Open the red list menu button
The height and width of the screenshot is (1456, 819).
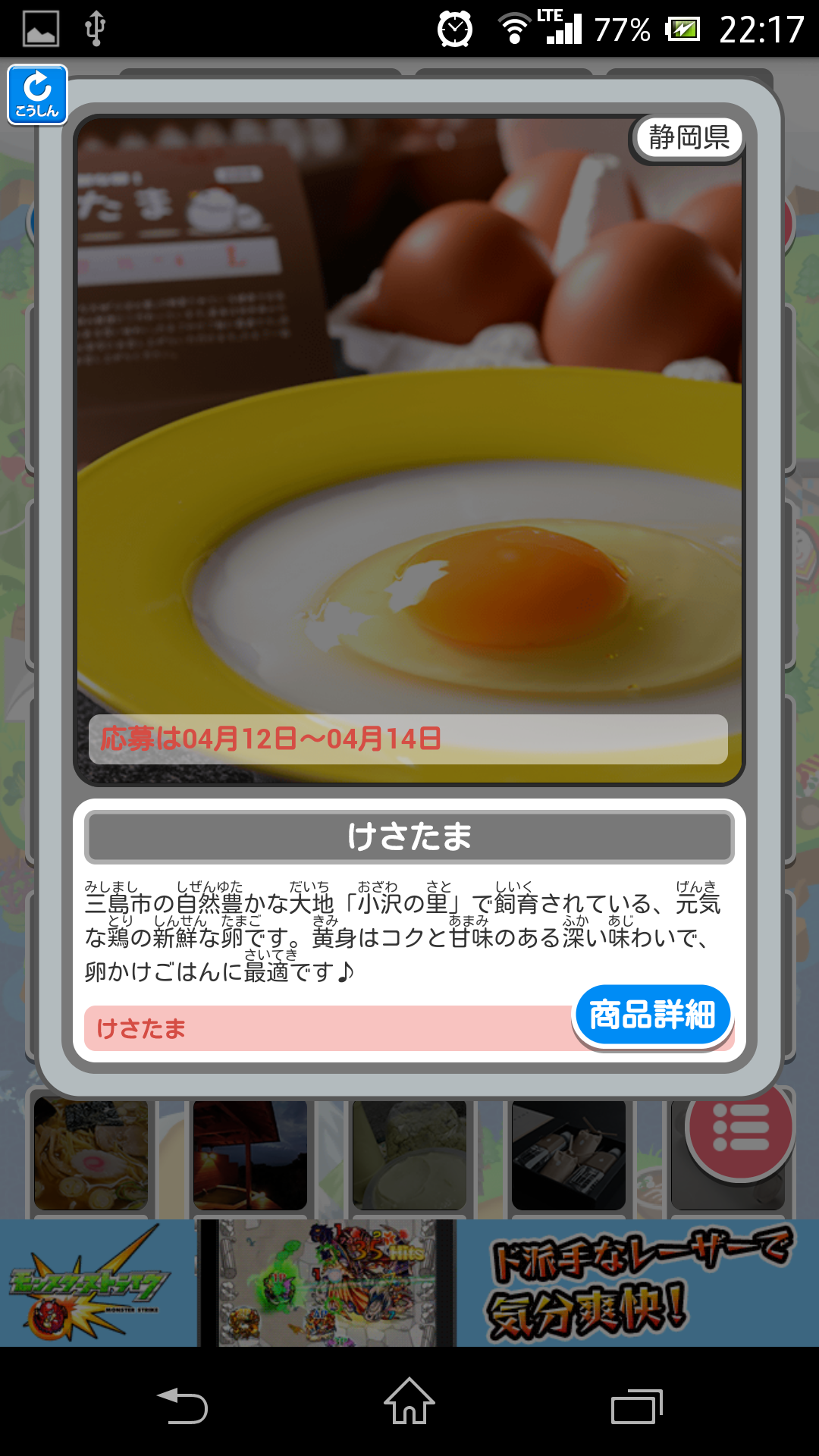pyautogui.click(x=739, y=1128)
